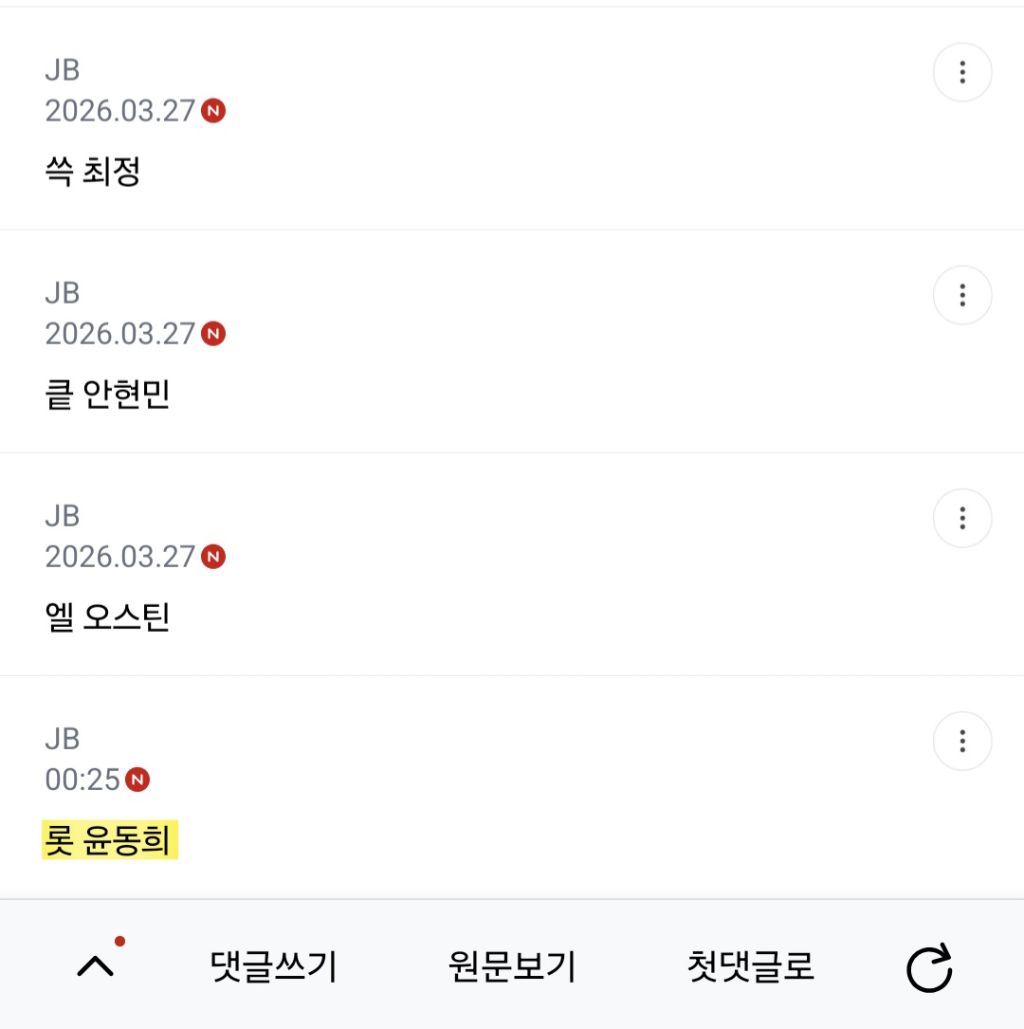Tap the up arrow in the bottom bar
Screen dimensions: 1024x1029
[96, 966]
